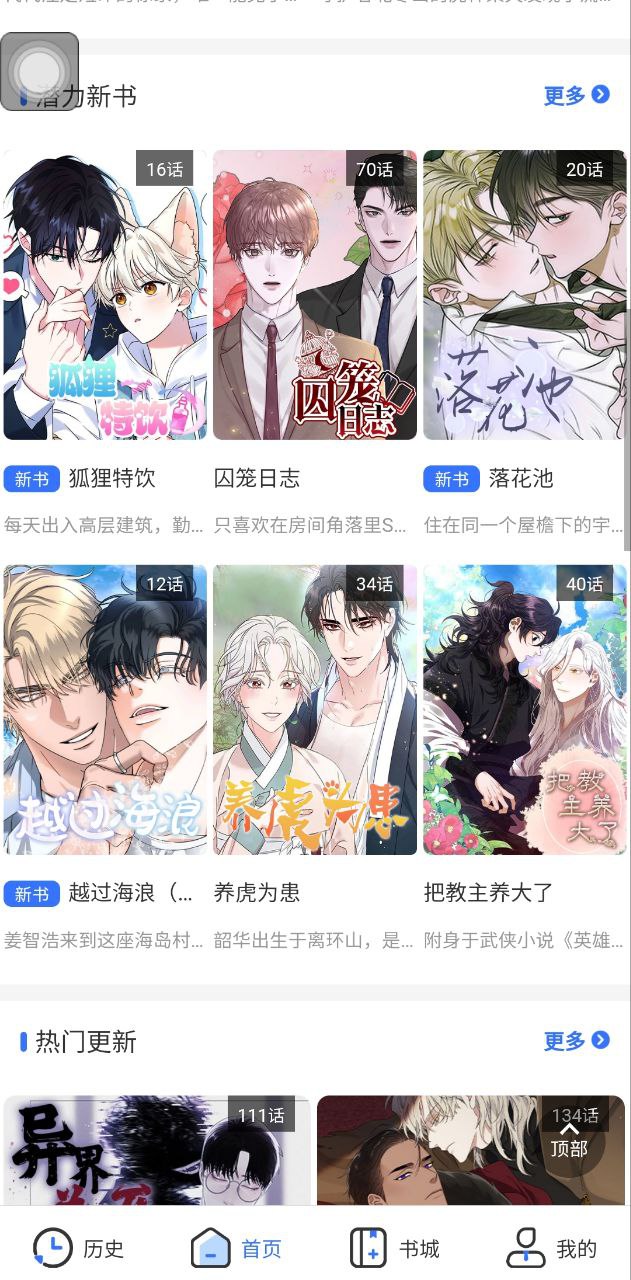Image resolution: width=631 pixels, height=1280 pixels.
Task: Tap the floating assistive touch button
Action: (40, 71)
